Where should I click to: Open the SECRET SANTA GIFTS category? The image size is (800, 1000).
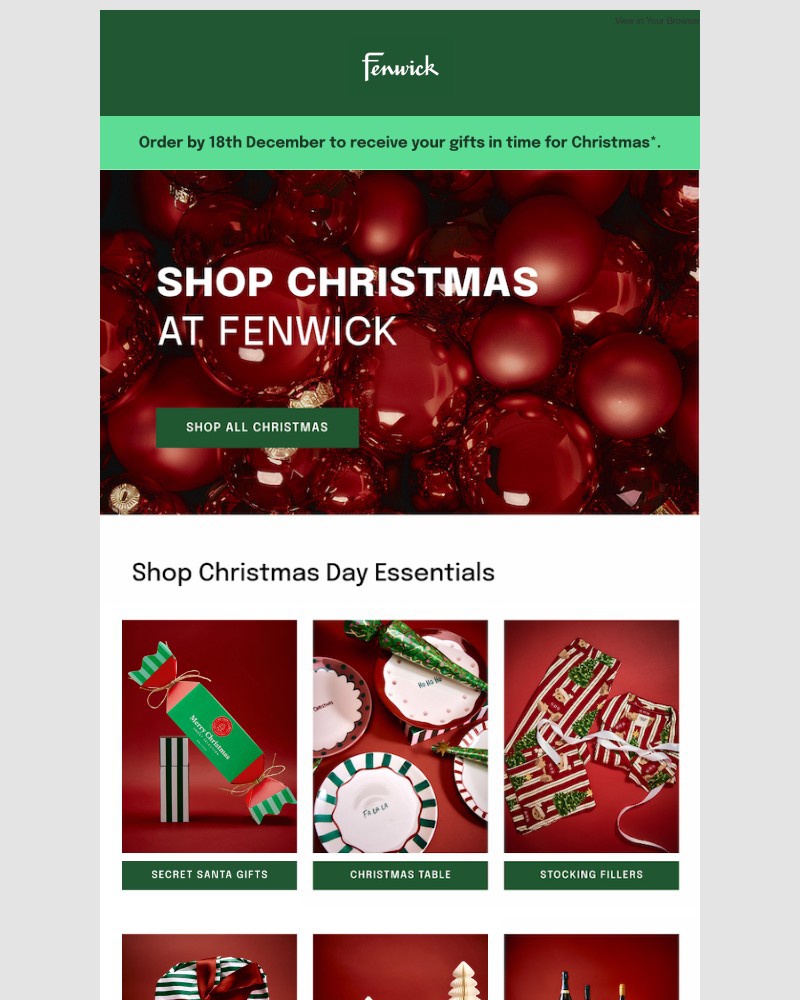click(x=209, y=875)
